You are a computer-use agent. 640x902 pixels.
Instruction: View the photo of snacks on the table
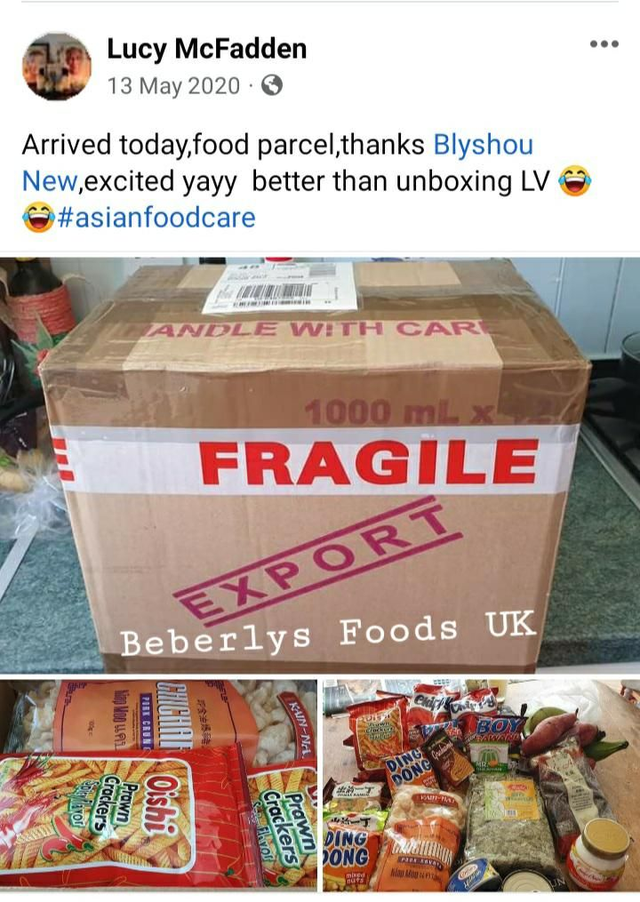tap(480, 785)
